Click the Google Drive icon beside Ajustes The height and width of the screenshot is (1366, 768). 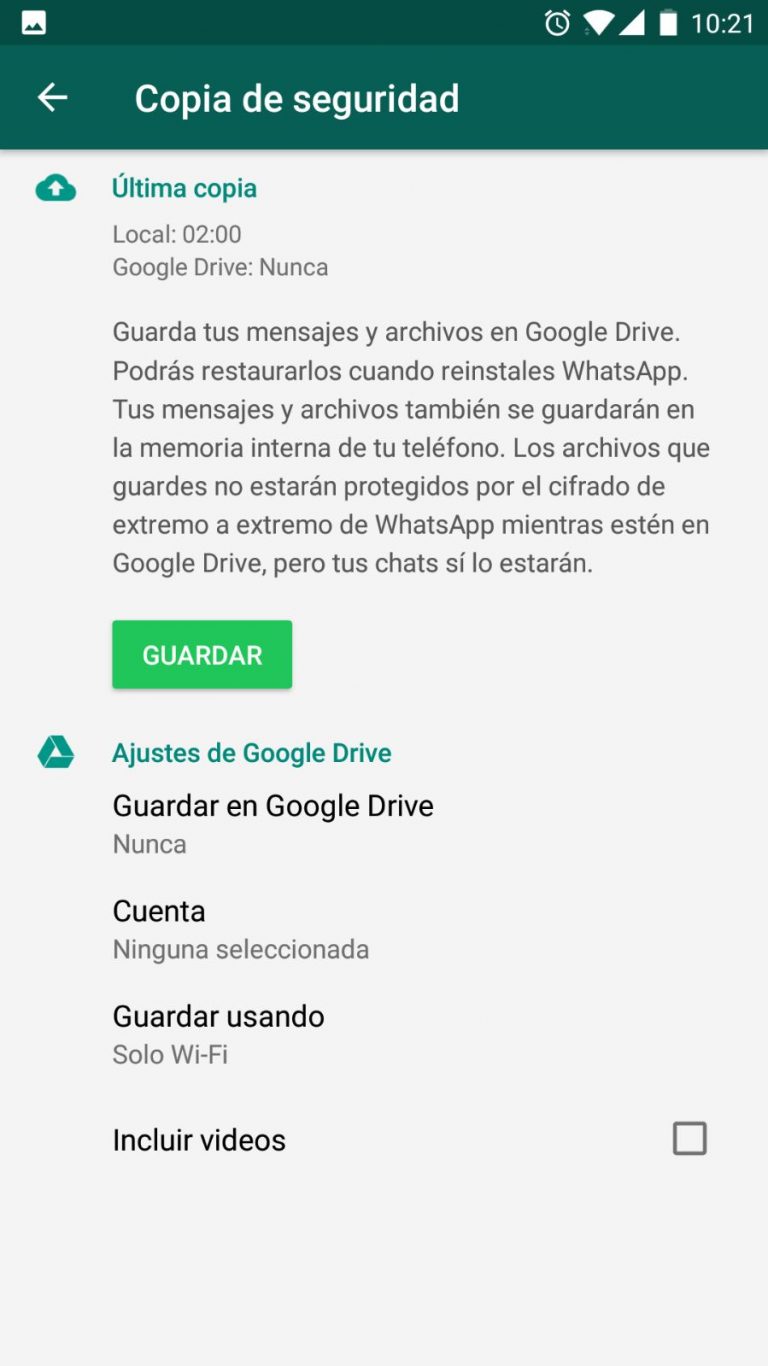click(54, 753)
